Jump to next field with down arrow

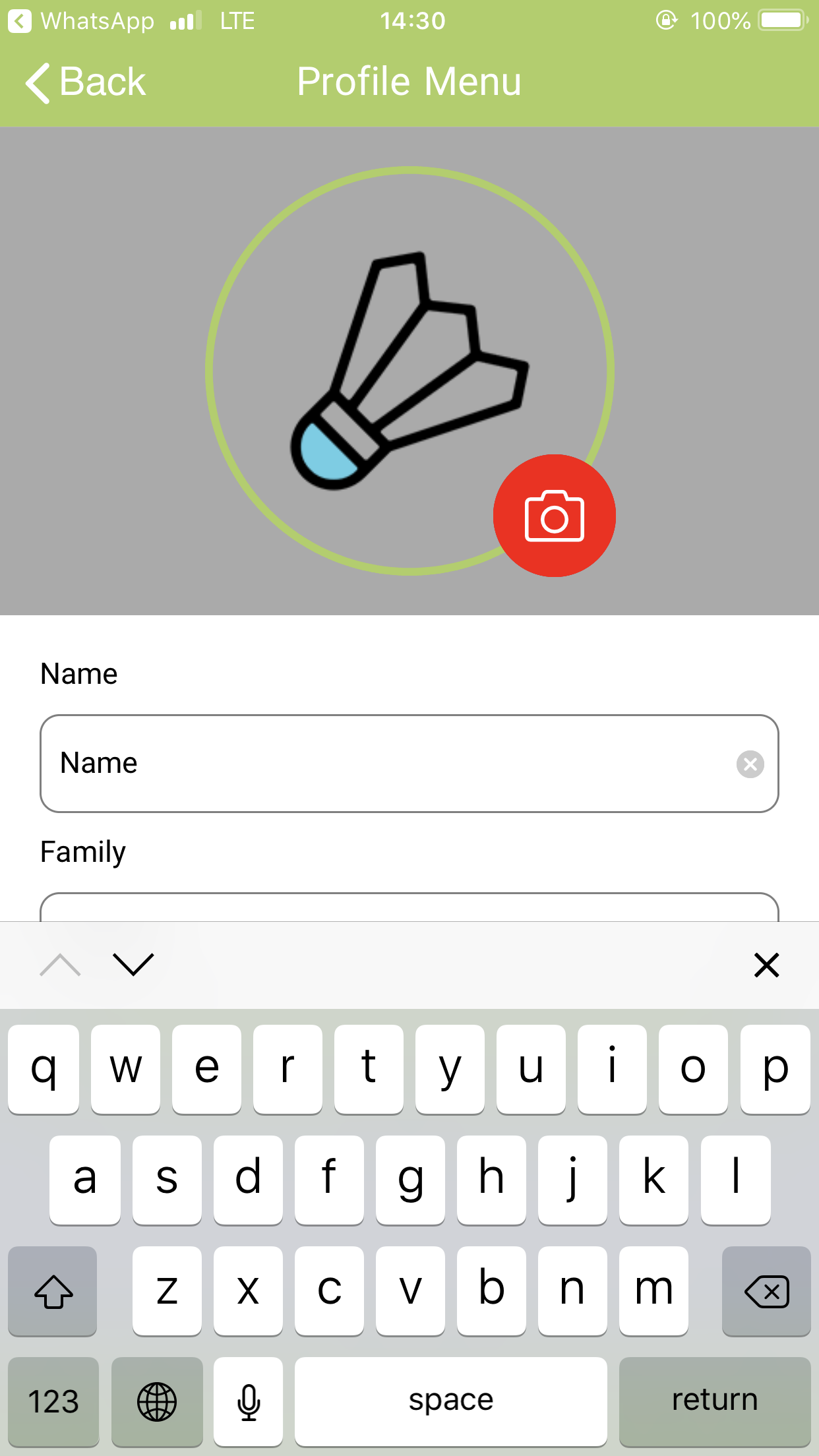point(133,965)
